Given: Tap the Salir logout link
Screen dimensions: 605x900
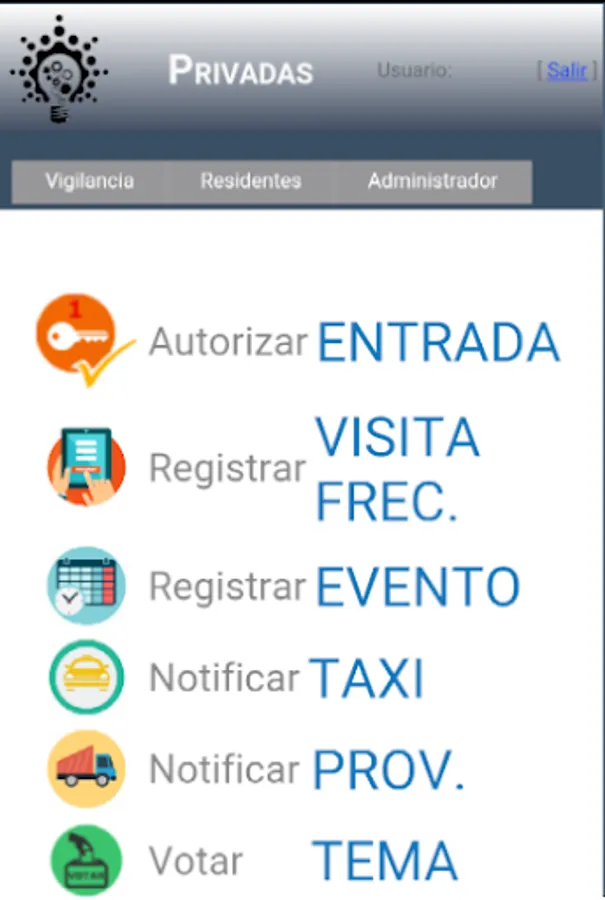Looking at the screenshot, I should pos(567,71).
